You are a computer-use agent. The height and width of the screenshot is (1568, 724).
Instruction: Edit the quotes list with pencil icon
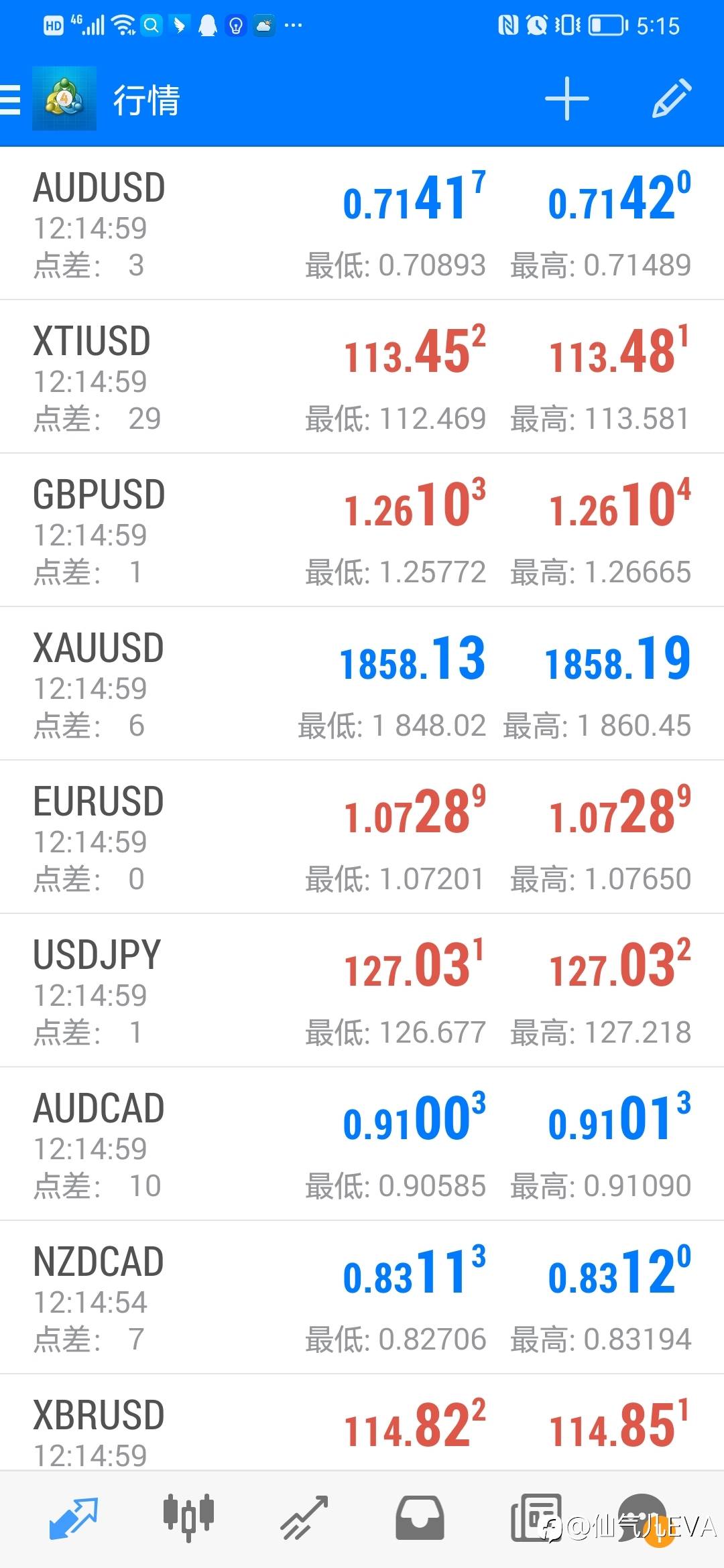point(671,99)
